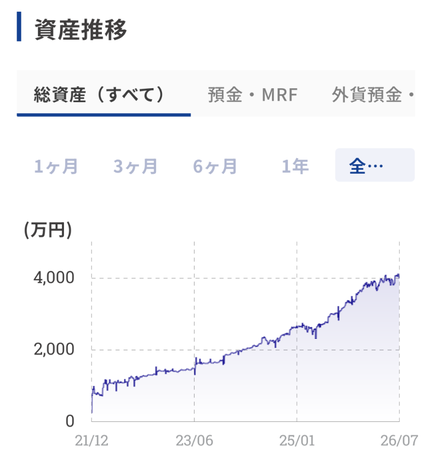Open the 外貨預金 tab

point(373,94)
